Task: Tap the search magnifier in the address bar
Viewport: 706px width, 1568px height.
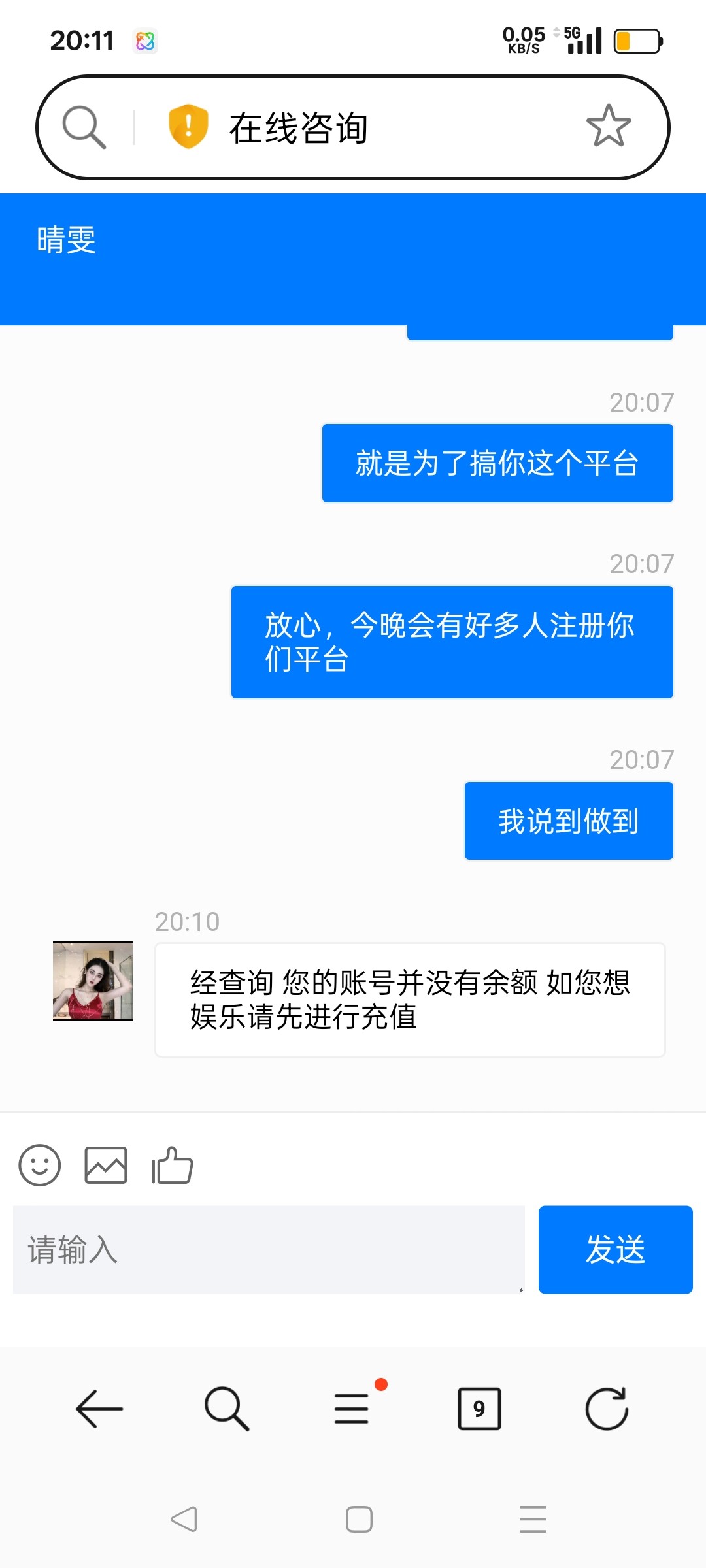Action: tap(84, 127)
